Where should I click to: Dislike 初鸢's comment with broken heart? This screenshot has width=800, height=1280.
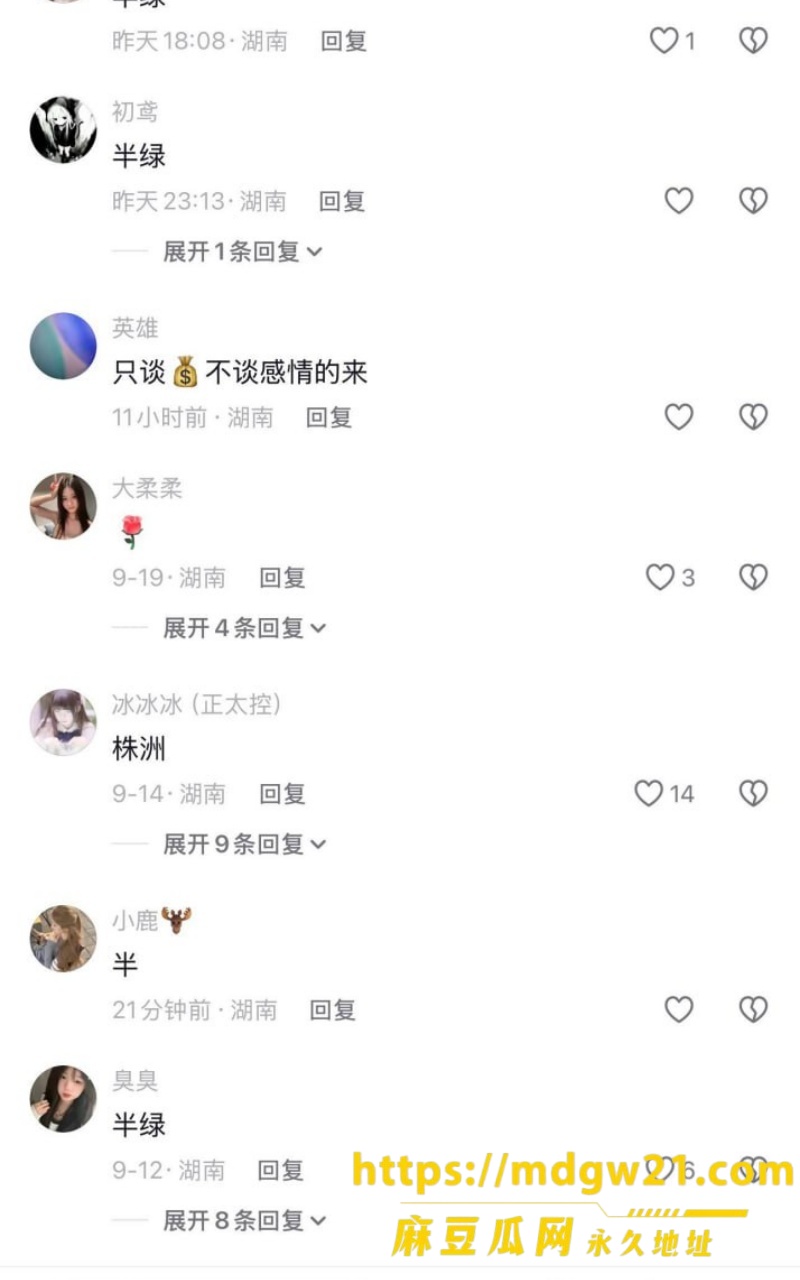(x=753, y=201)
